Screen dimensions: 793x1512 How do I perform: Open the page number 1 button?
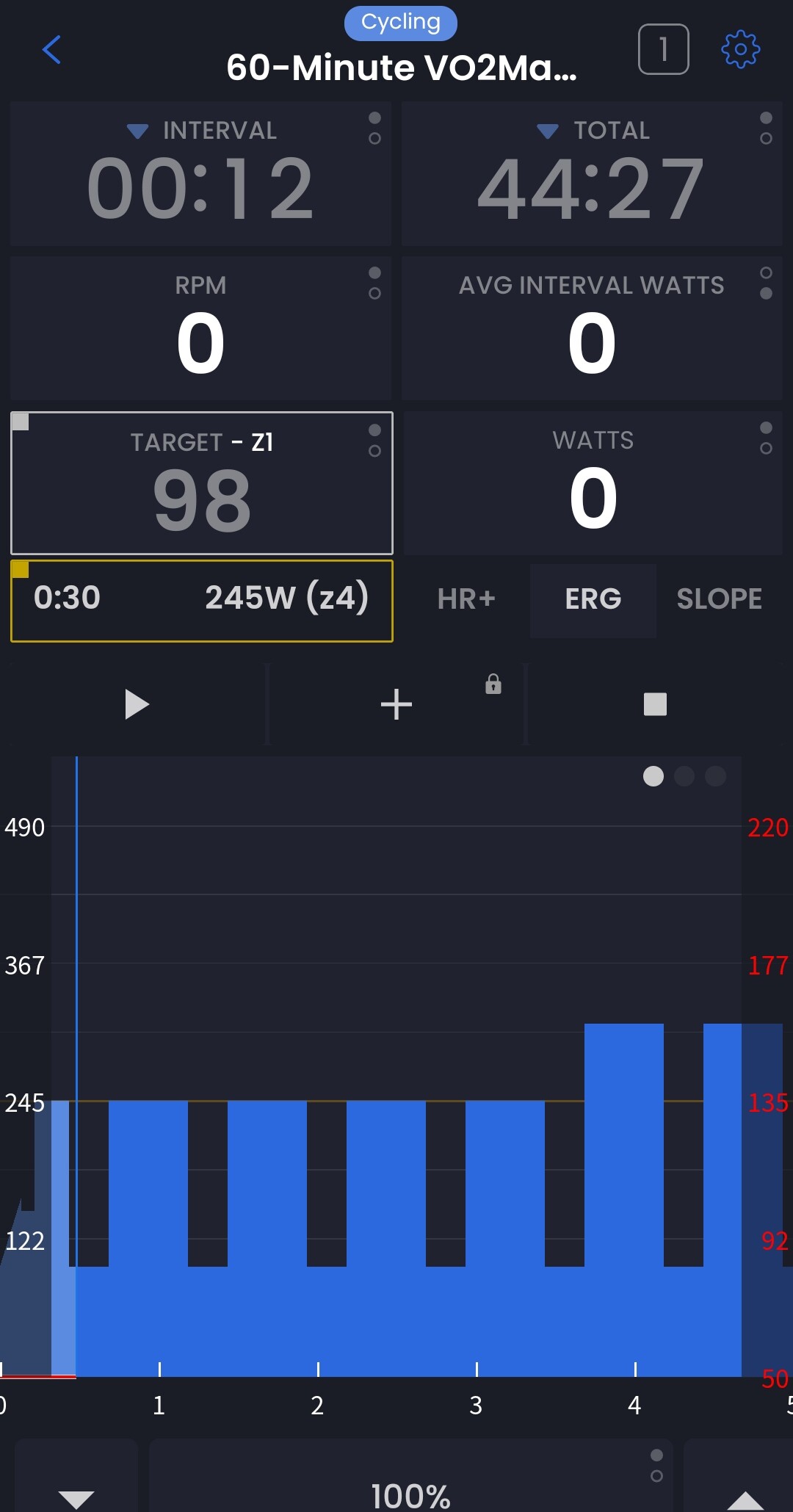point(664,49)
